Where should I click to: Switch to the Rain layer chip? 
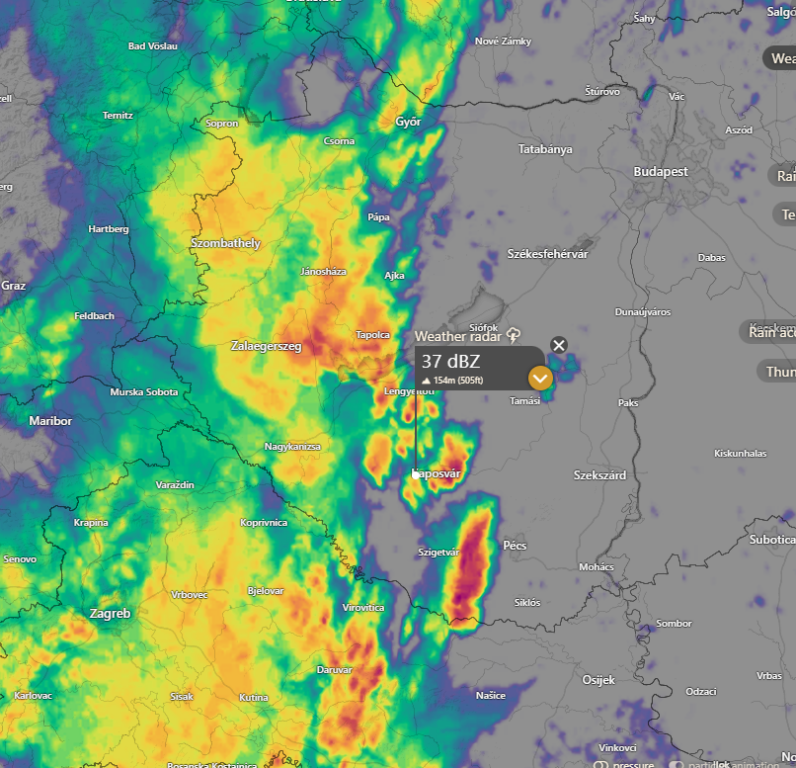tap(784, 175)
